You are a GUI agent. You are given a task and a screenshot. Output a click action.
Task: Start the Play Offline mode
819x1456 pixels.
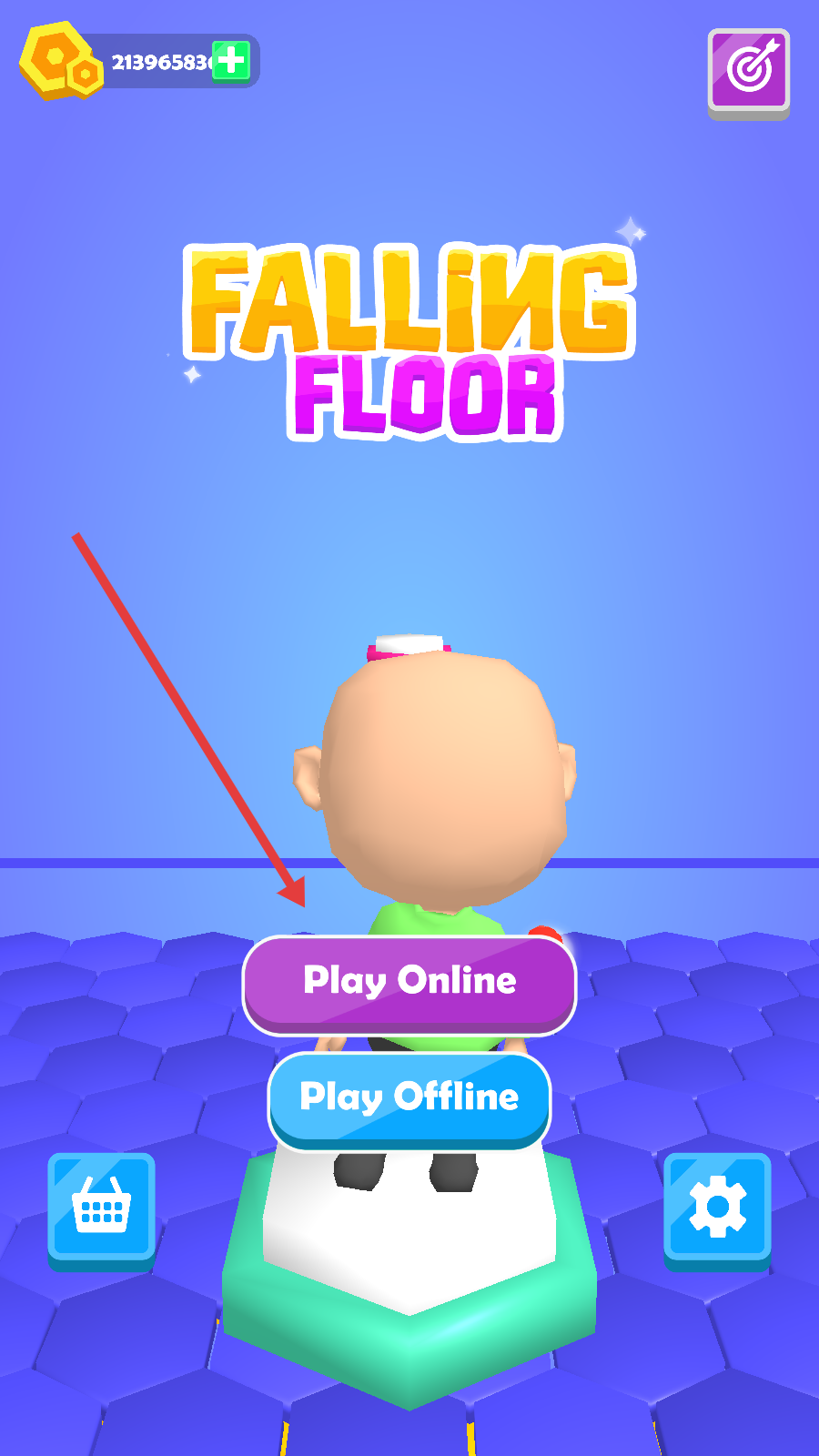(409, 1097)
